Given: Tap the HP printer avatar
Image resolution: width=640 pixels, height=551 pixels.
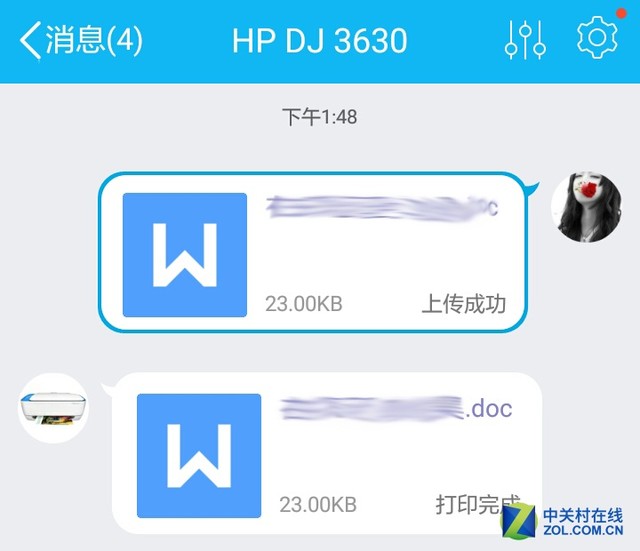Looking at the screenshot, I should pyautogui.click(x=53, y=408).
